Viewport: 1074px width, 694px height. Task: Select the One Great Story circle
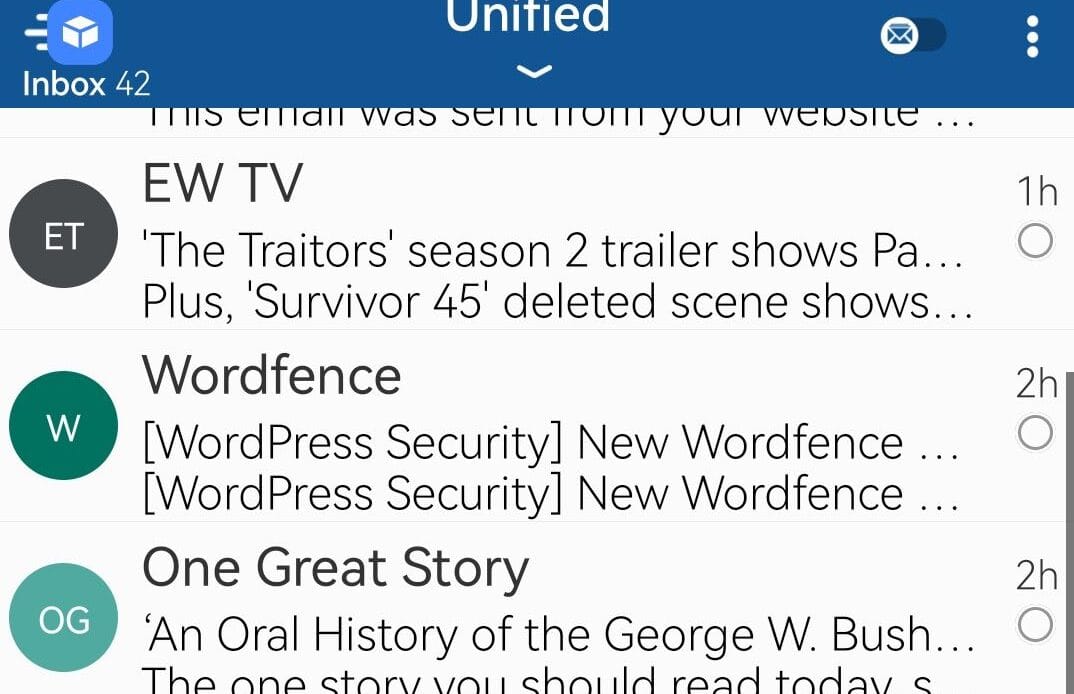click(x=1034, y=624)
